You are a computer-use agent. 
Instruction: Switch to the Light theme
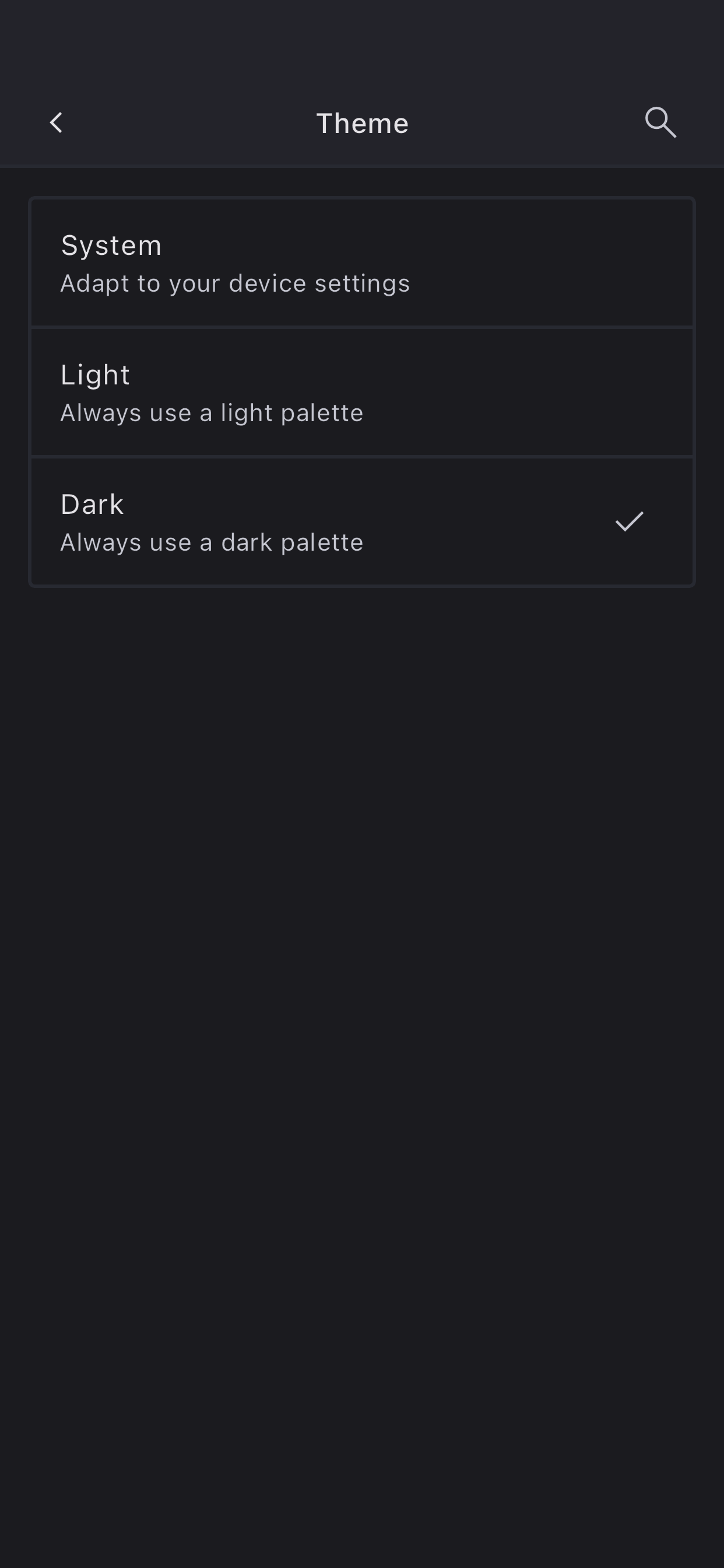point(361,393)
